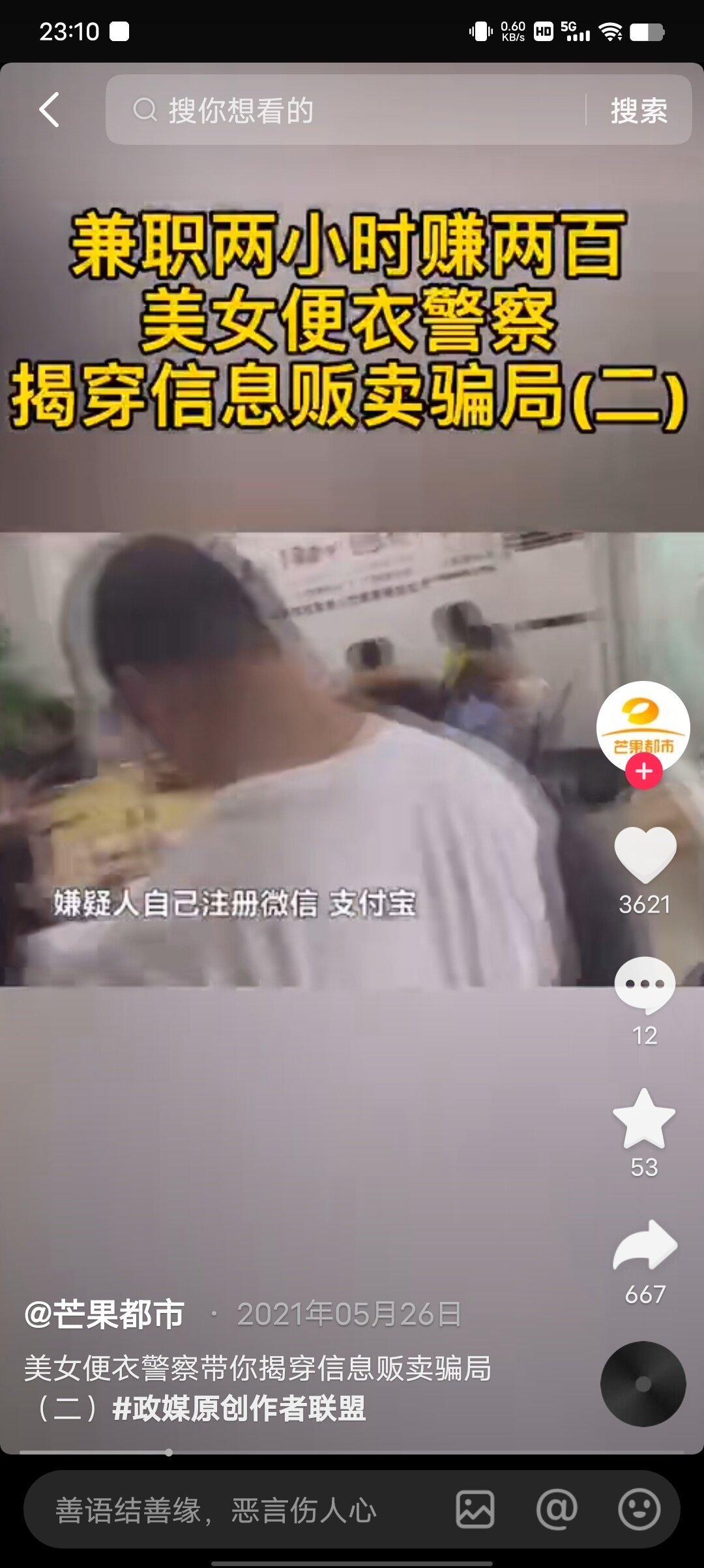Mention someone with the @ icon
Viewport: 704px width, 1568px height.
(557, 1509)
